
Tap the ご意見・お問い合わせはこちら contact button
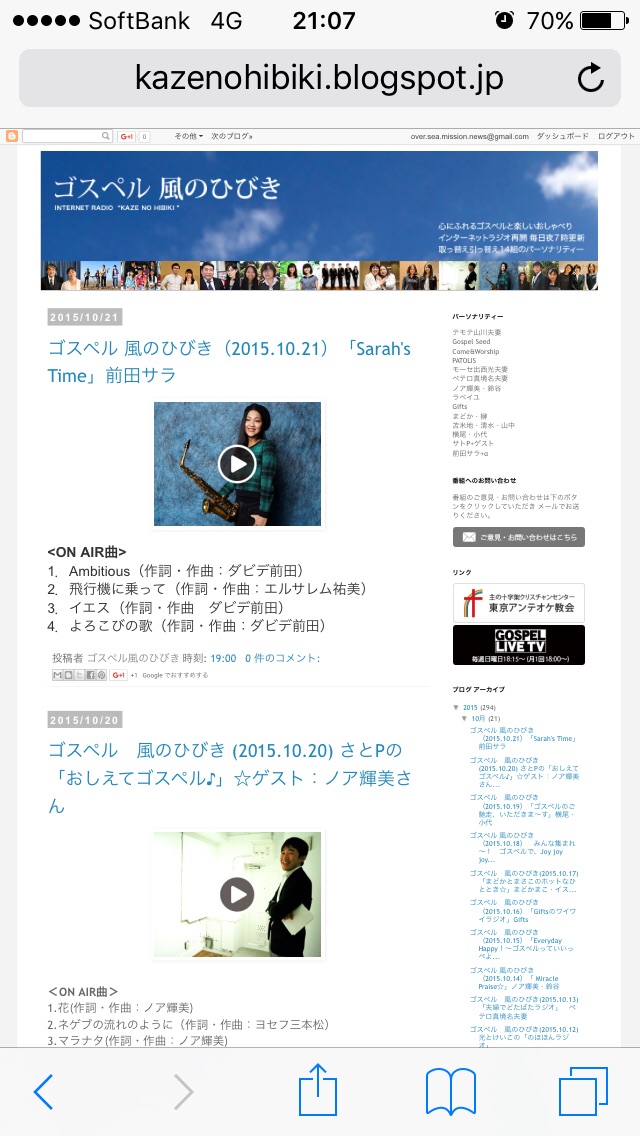518,537
